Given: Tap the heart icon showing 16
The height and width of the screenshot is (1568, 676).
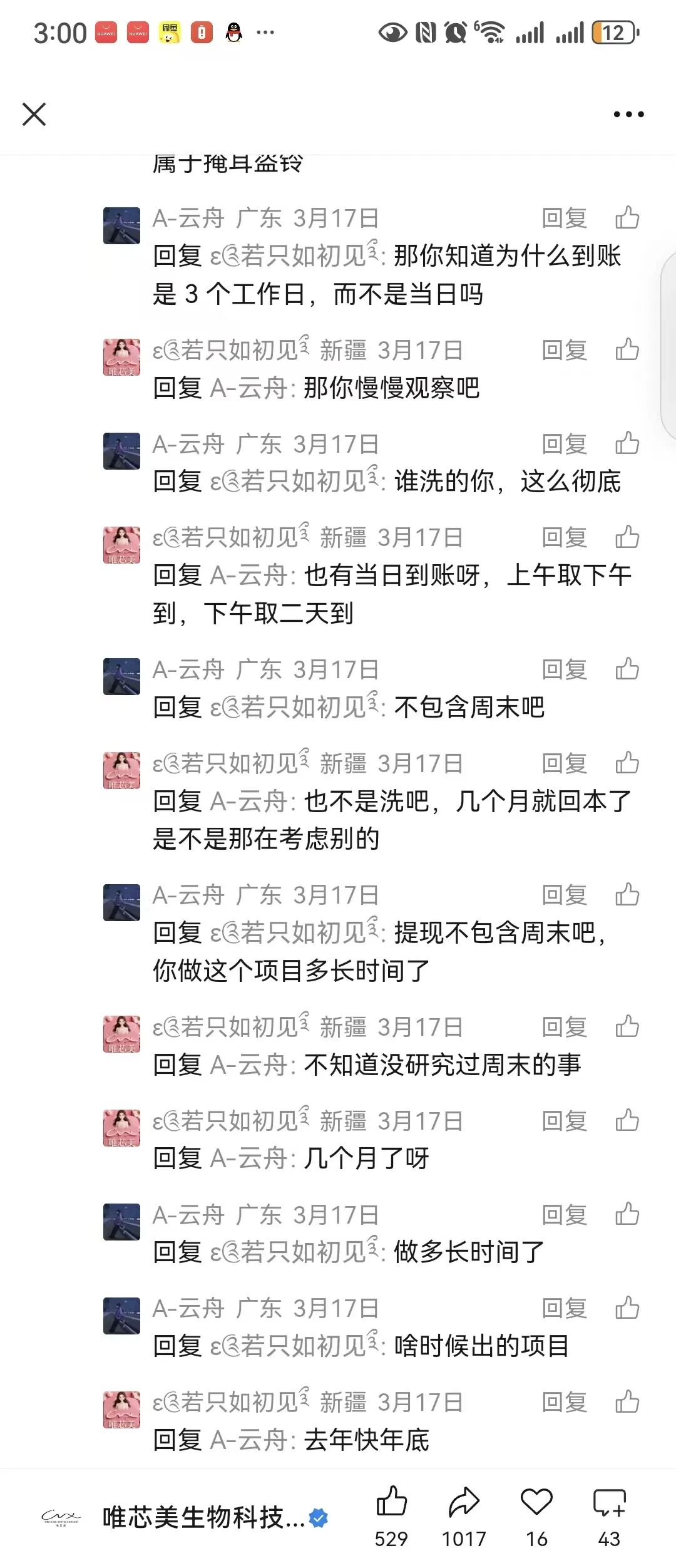Looking at the screenshot, I should point(536,1504).
